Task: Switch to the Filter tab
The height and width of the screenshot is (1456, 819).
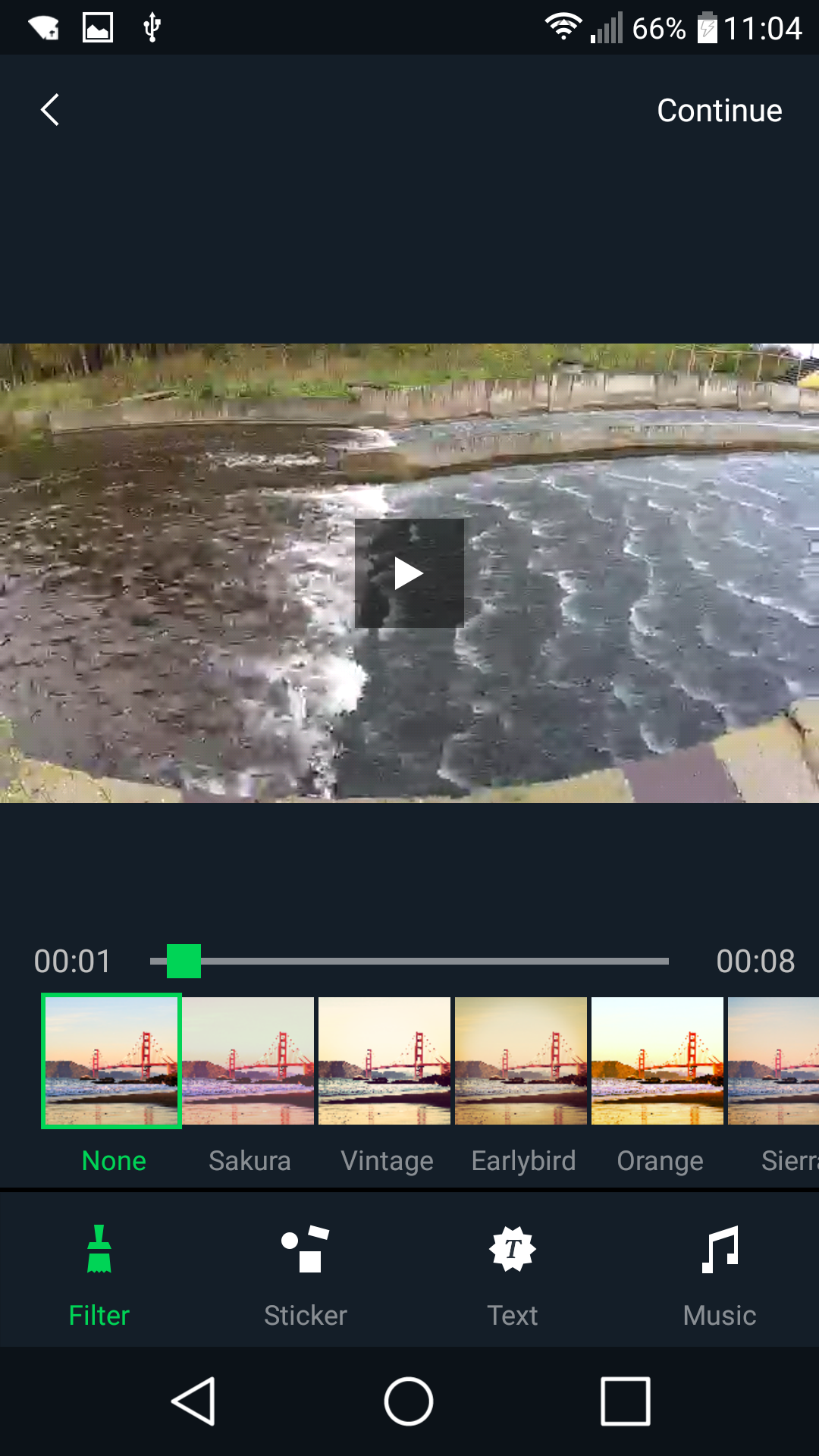Action: 99,1276
